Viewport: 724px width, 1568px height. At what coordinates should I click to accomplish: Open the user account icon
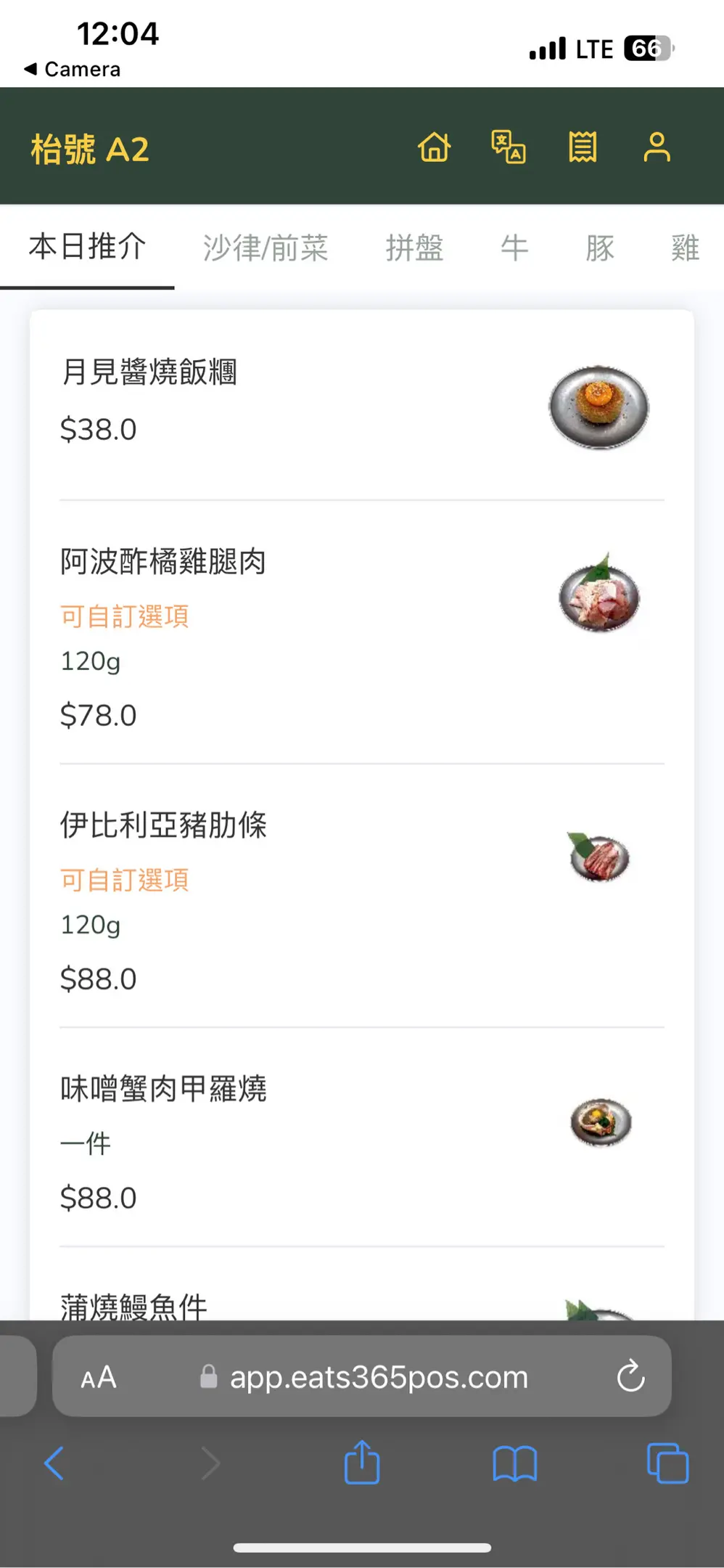pos(657,147)
